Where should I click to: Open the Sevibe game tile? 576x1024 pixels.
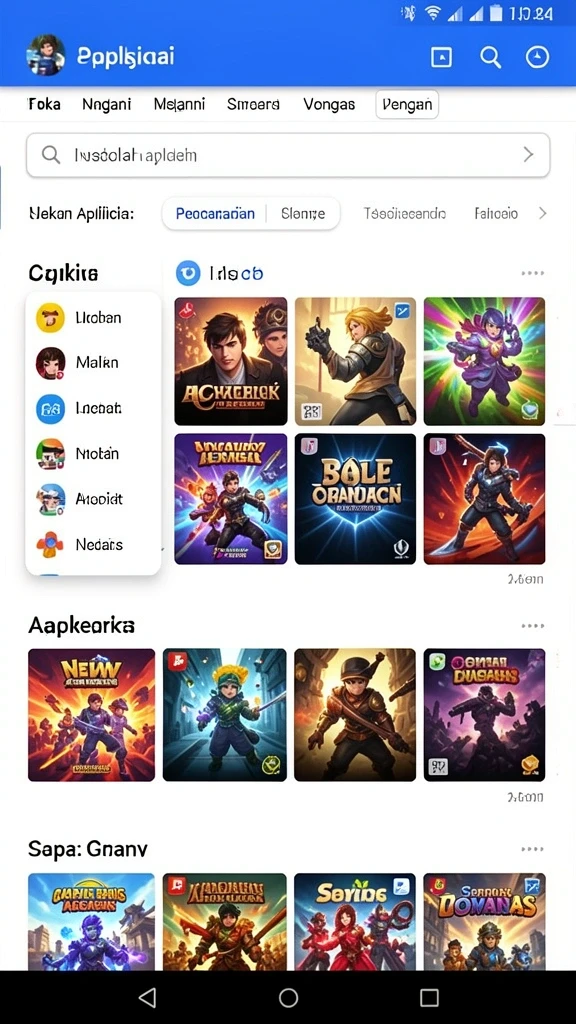(355, 922)
